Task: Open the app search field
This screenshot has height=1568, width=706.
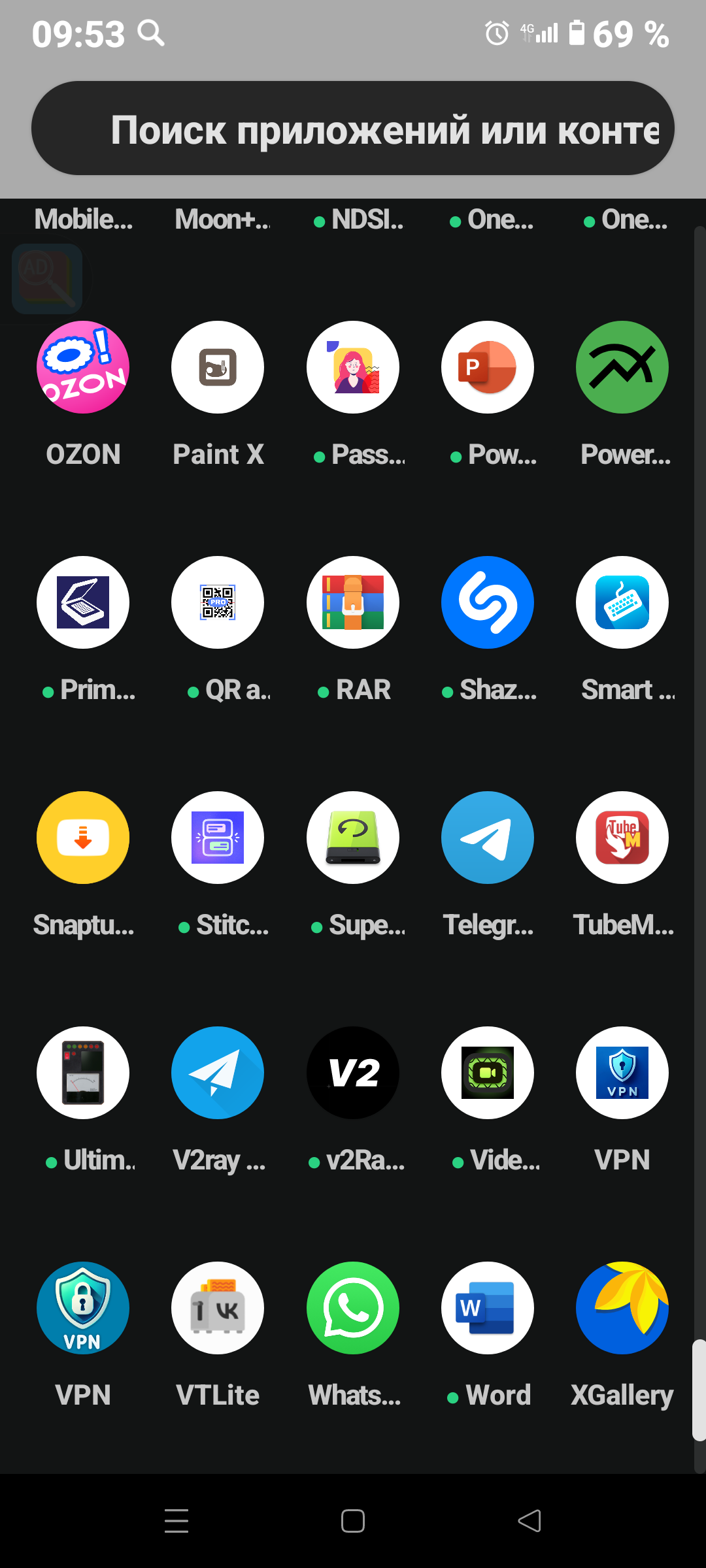Action: point(353,129)
